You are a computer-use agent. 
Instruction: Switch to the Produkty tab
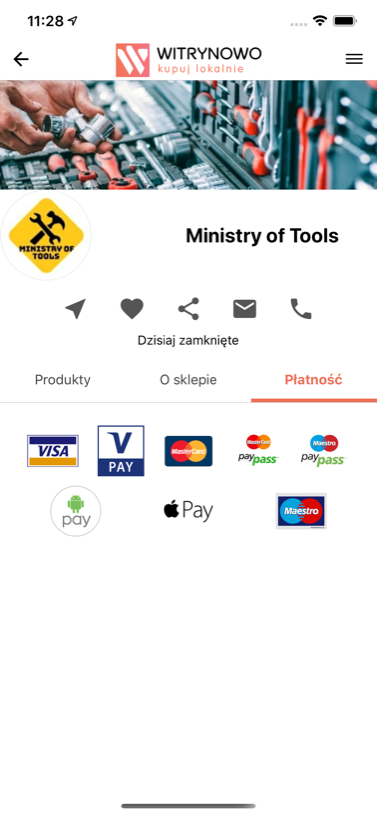pos(62,380)
